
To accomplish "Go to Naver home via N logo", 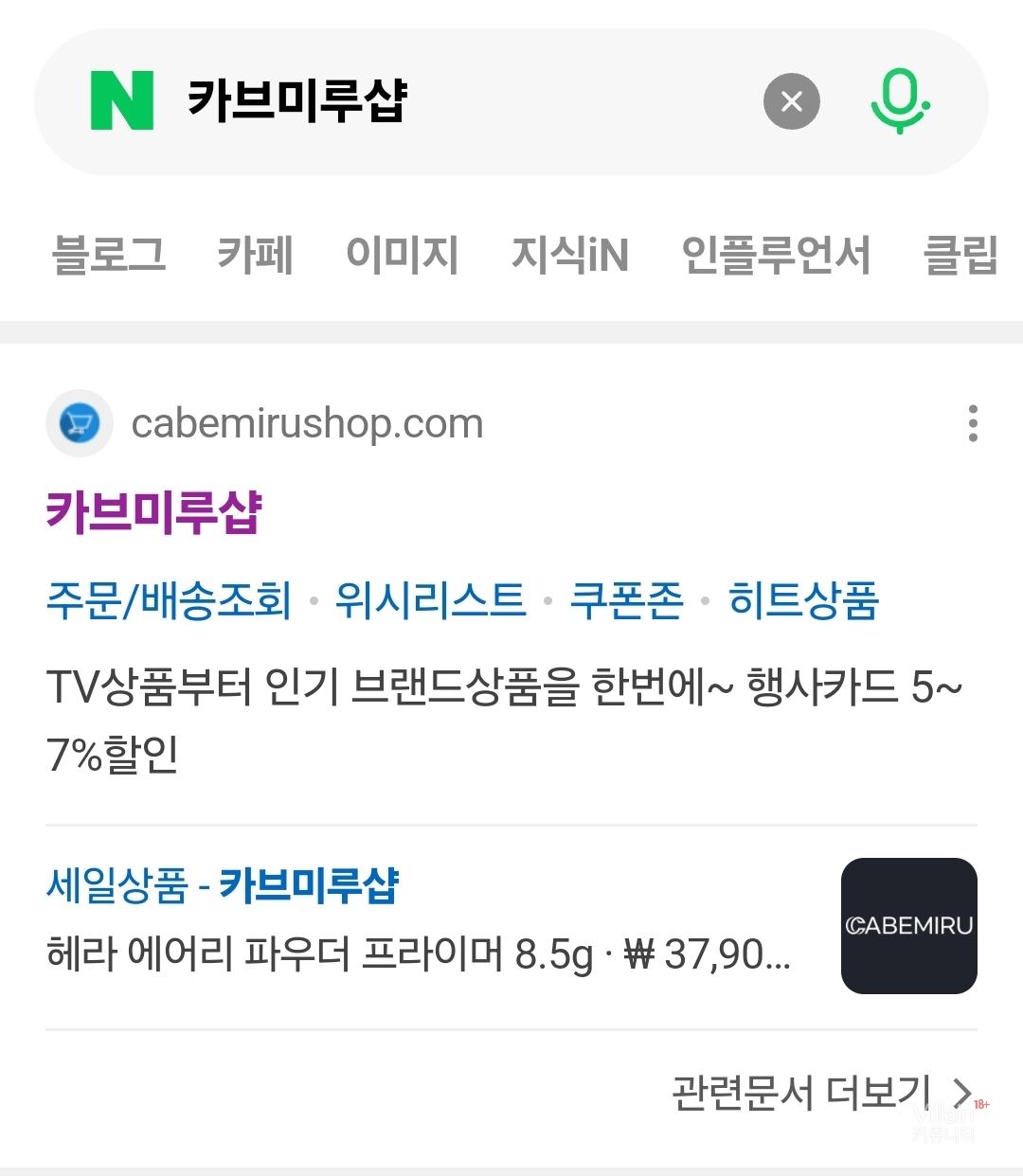I will pyautogui.click(x=121, y=101).
